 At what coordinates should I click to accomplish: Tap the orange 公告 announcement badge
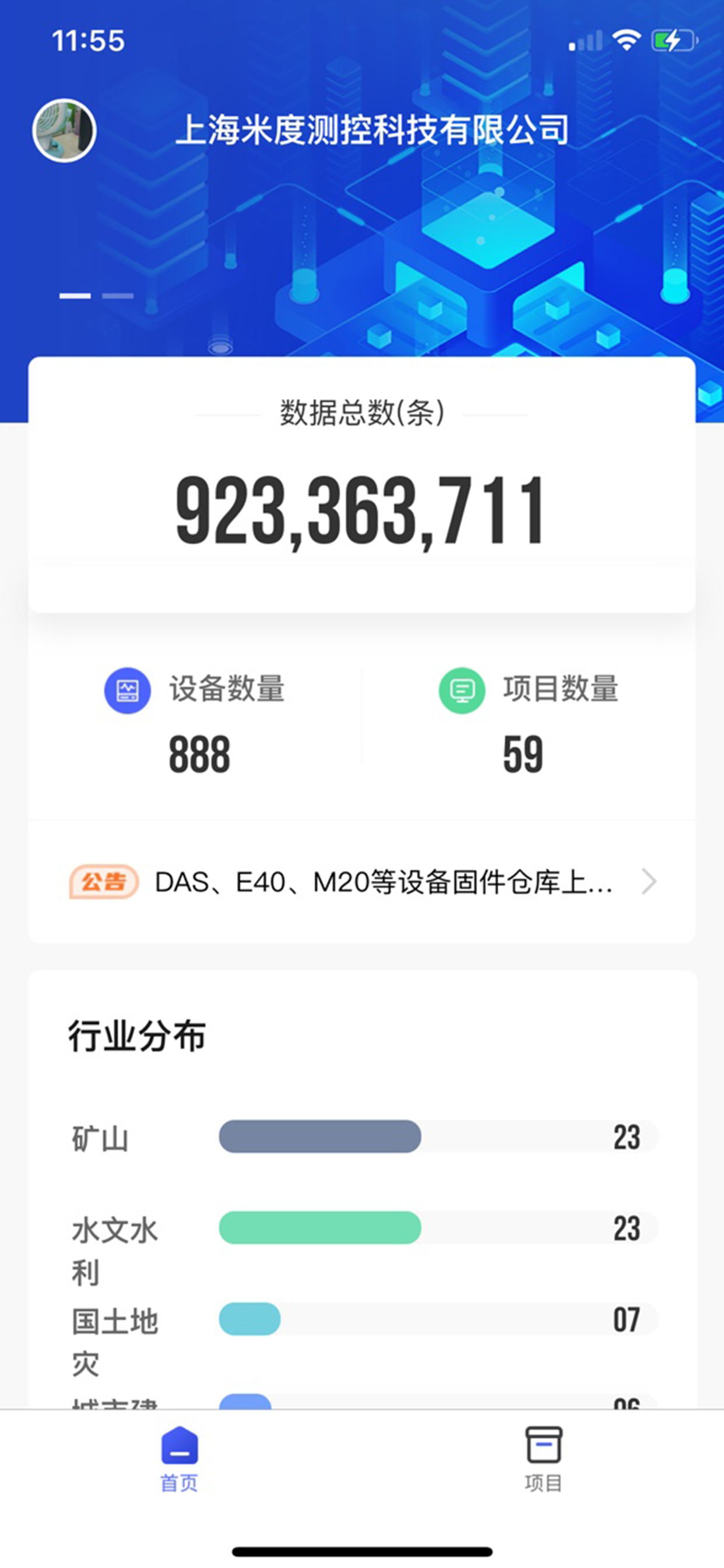click(103, 883)
